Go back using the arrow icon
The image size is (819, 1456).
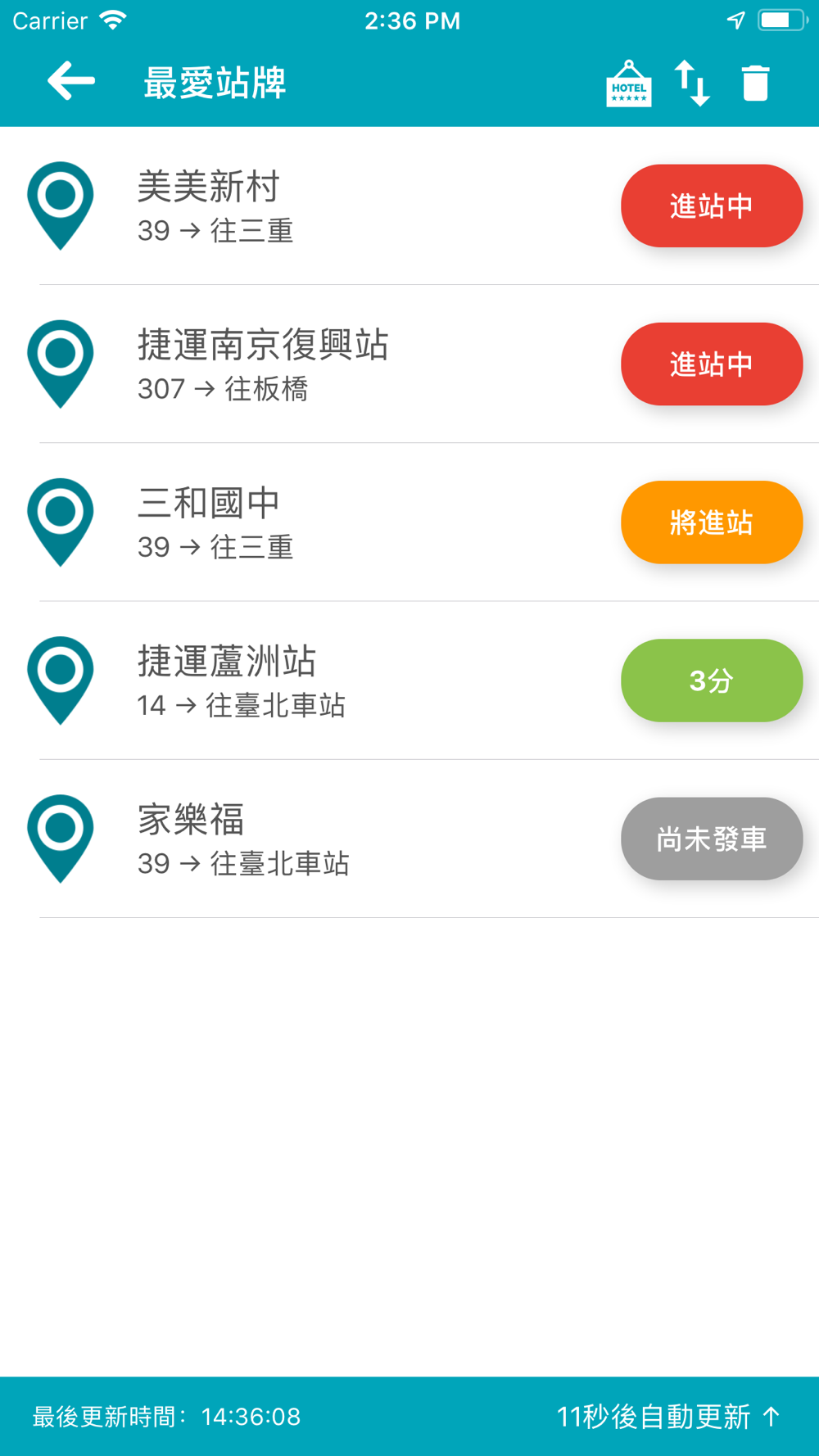(71, 82)
